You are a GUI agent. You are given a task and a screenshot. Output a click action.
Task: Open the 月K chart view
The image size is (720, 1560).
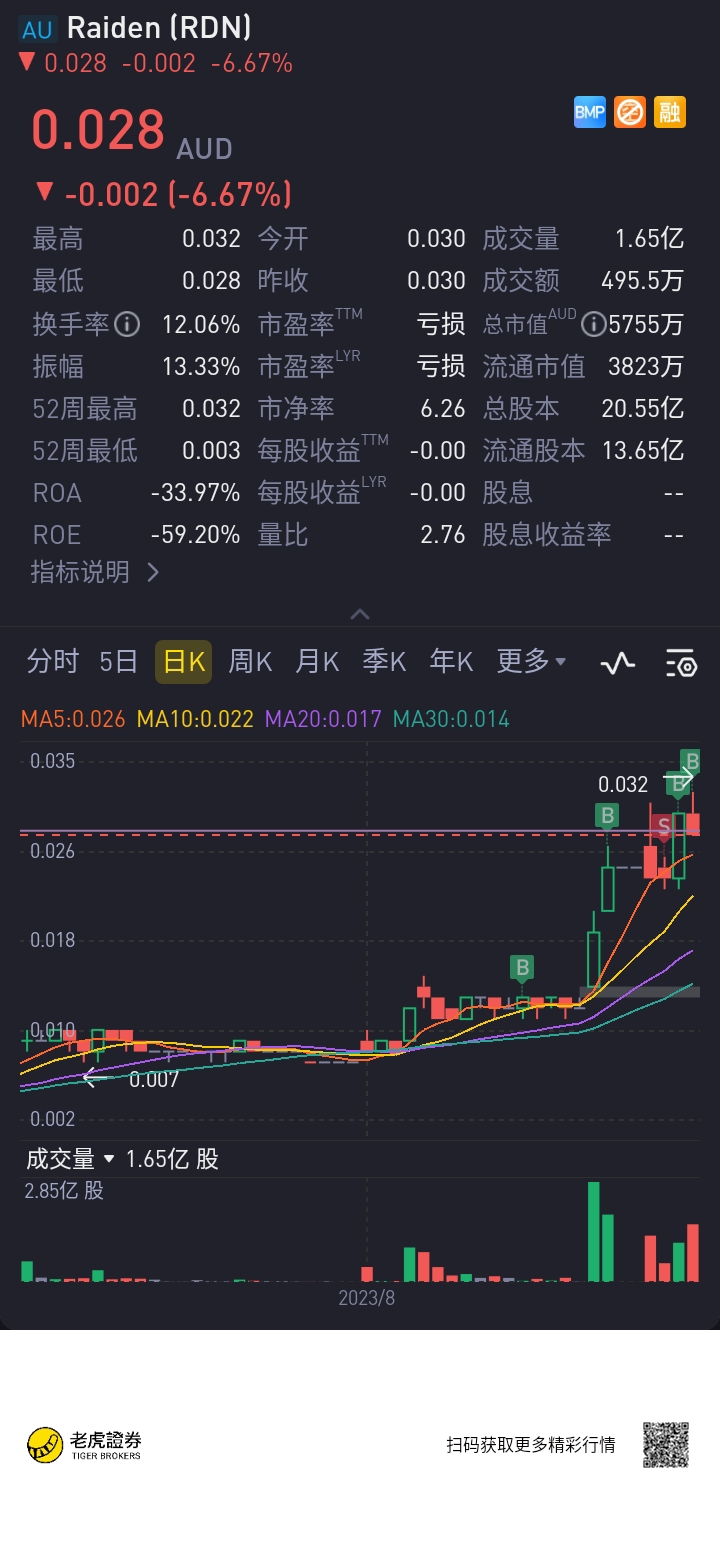(x=317, y=661)
